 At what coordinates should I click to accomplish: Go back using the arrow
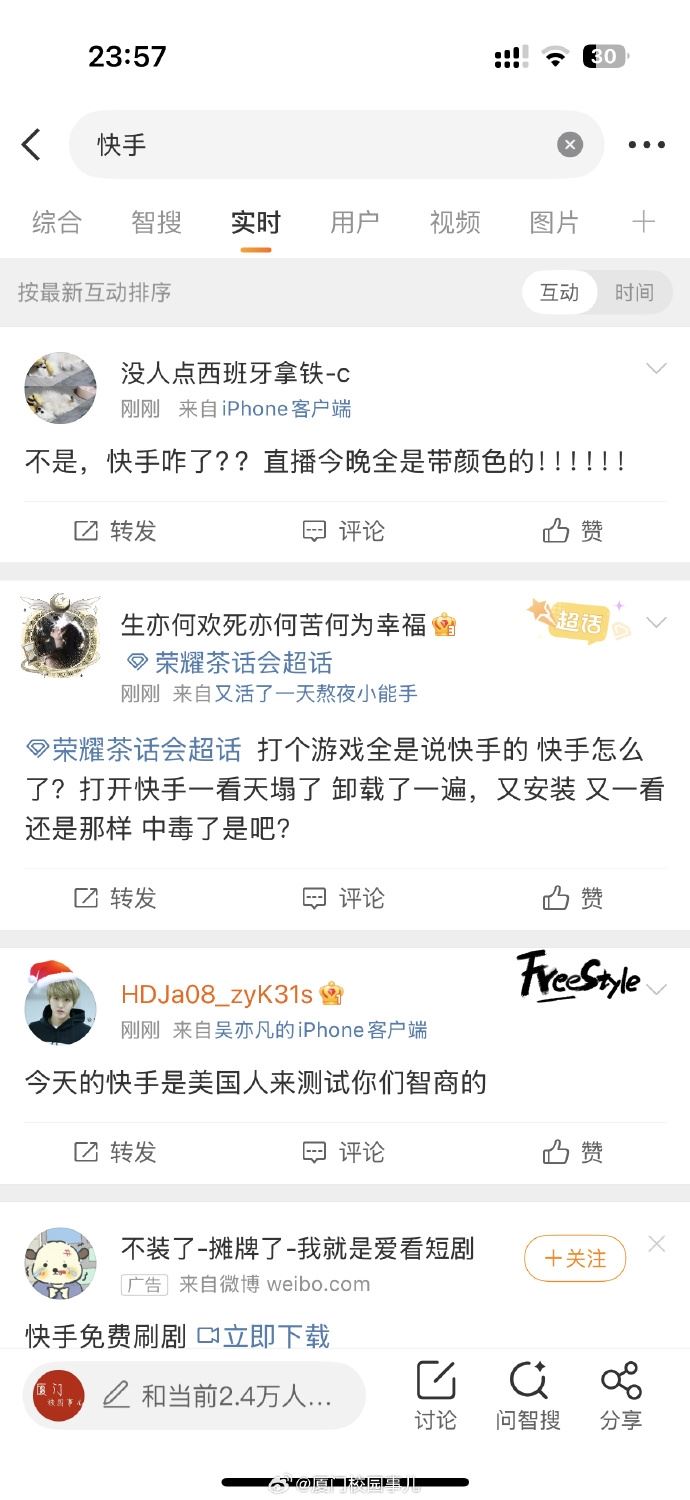tap(32, 145)
